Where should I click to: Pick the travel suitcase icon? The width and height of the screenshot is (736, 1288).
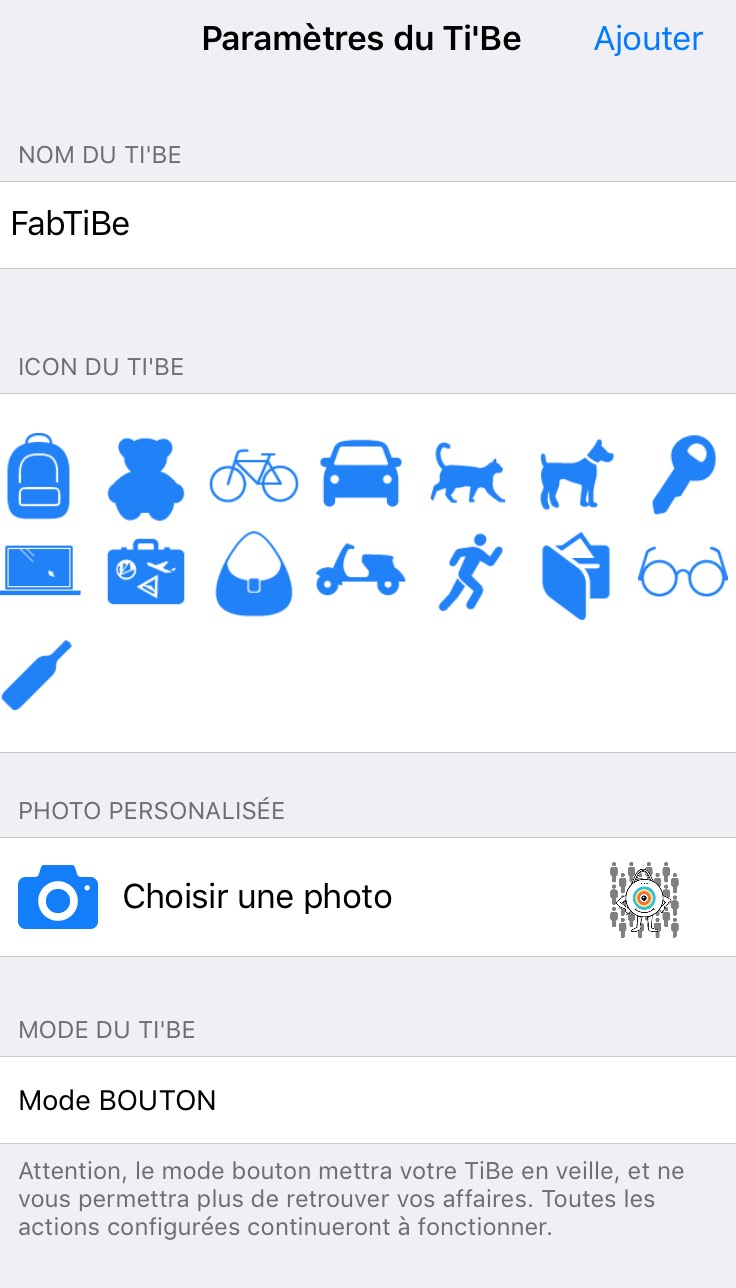tap(146, 571)
